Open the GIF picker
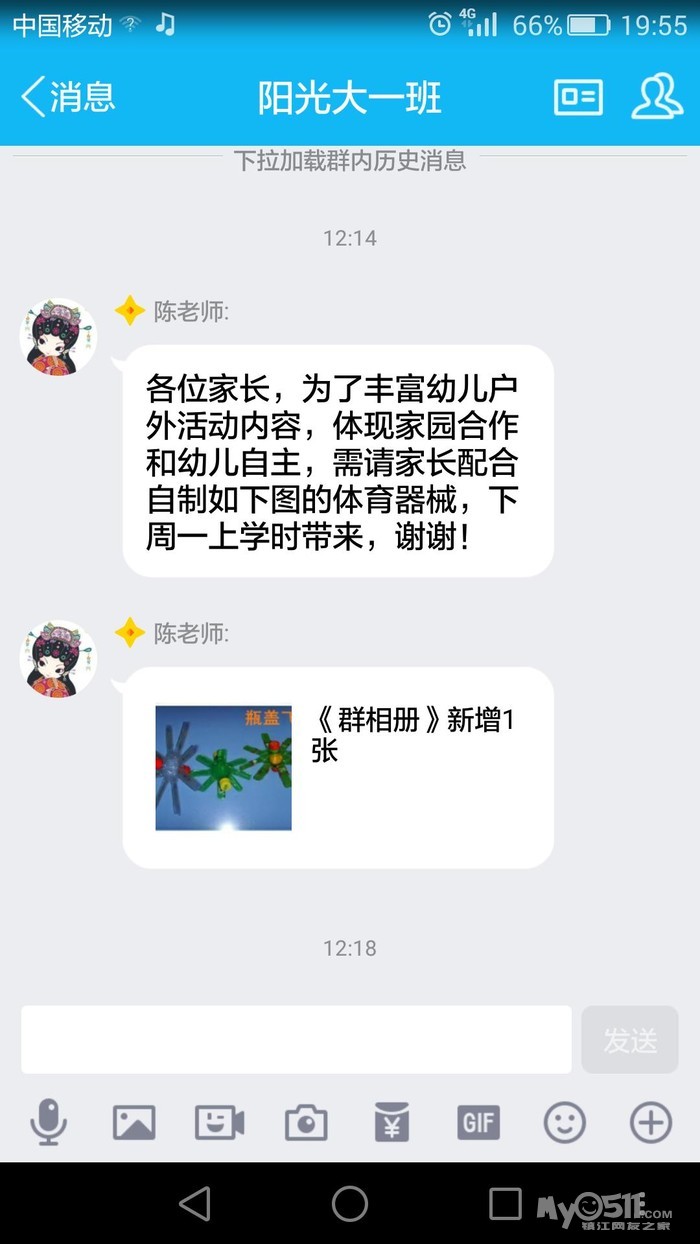This screenshot has height=1244, width=700. click(478, 1123)
